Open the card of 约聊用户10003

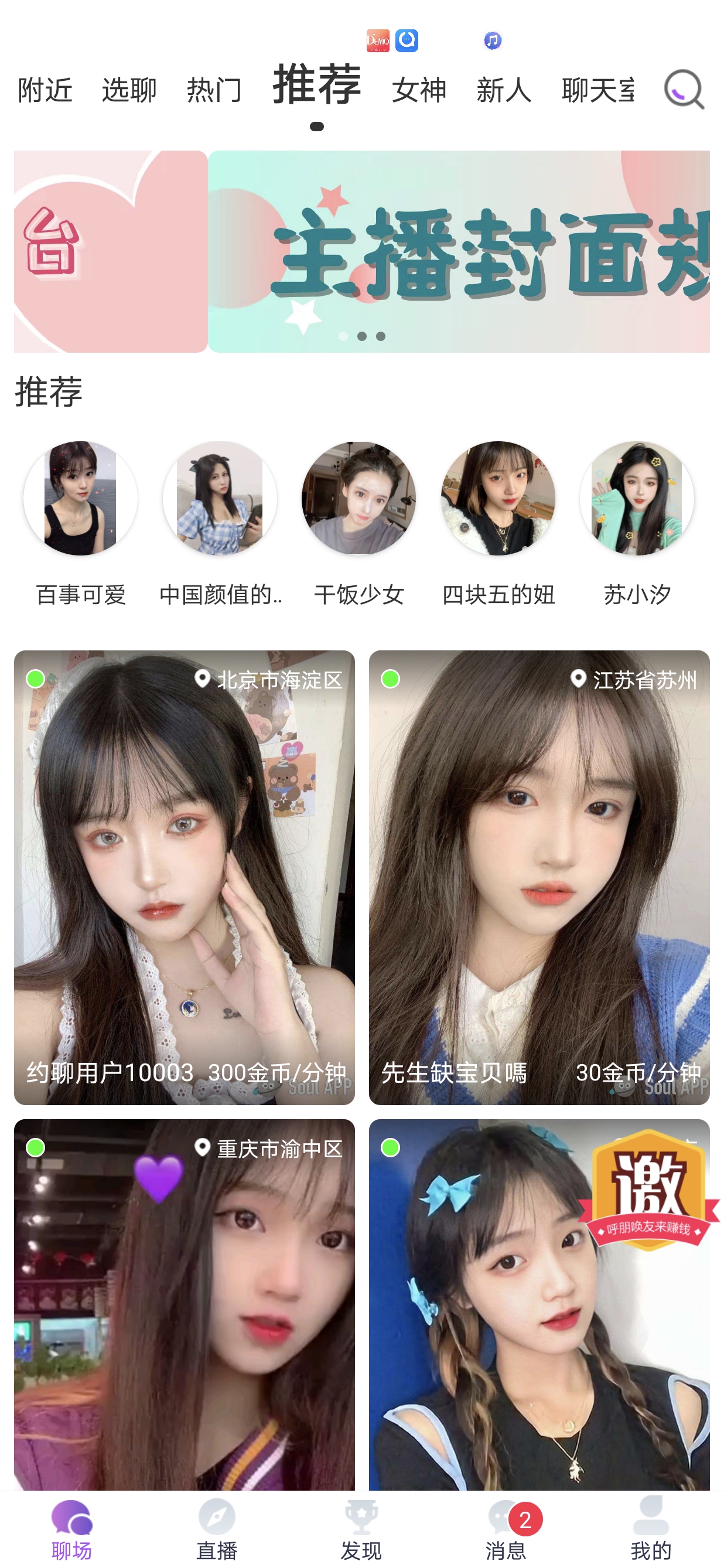tap(184, 877)
